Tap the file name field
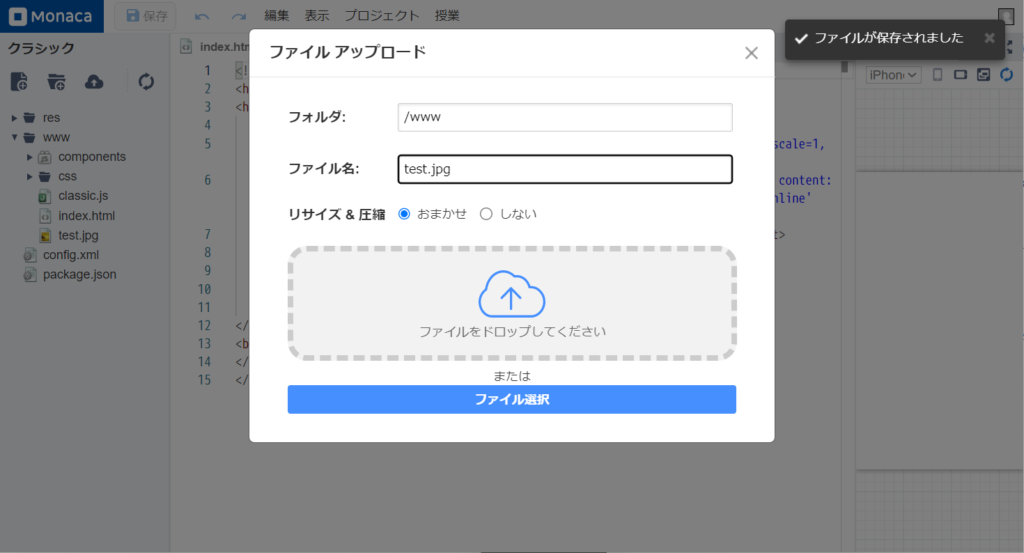Image resolution: width=1024 pixels, height=553 pixels. point(565,169)
